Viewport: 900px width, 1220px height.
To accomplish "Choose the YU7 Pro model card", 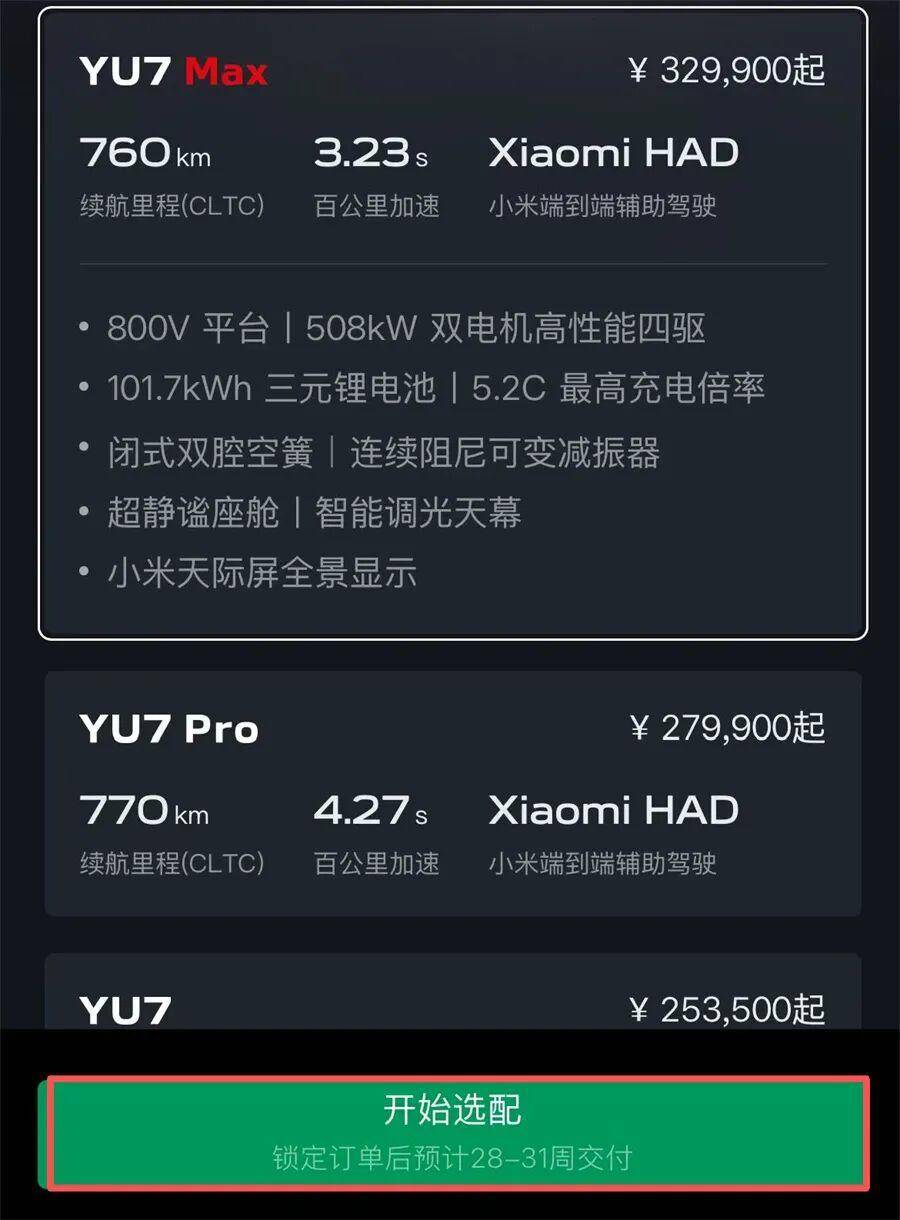I will tap(452, 793).
